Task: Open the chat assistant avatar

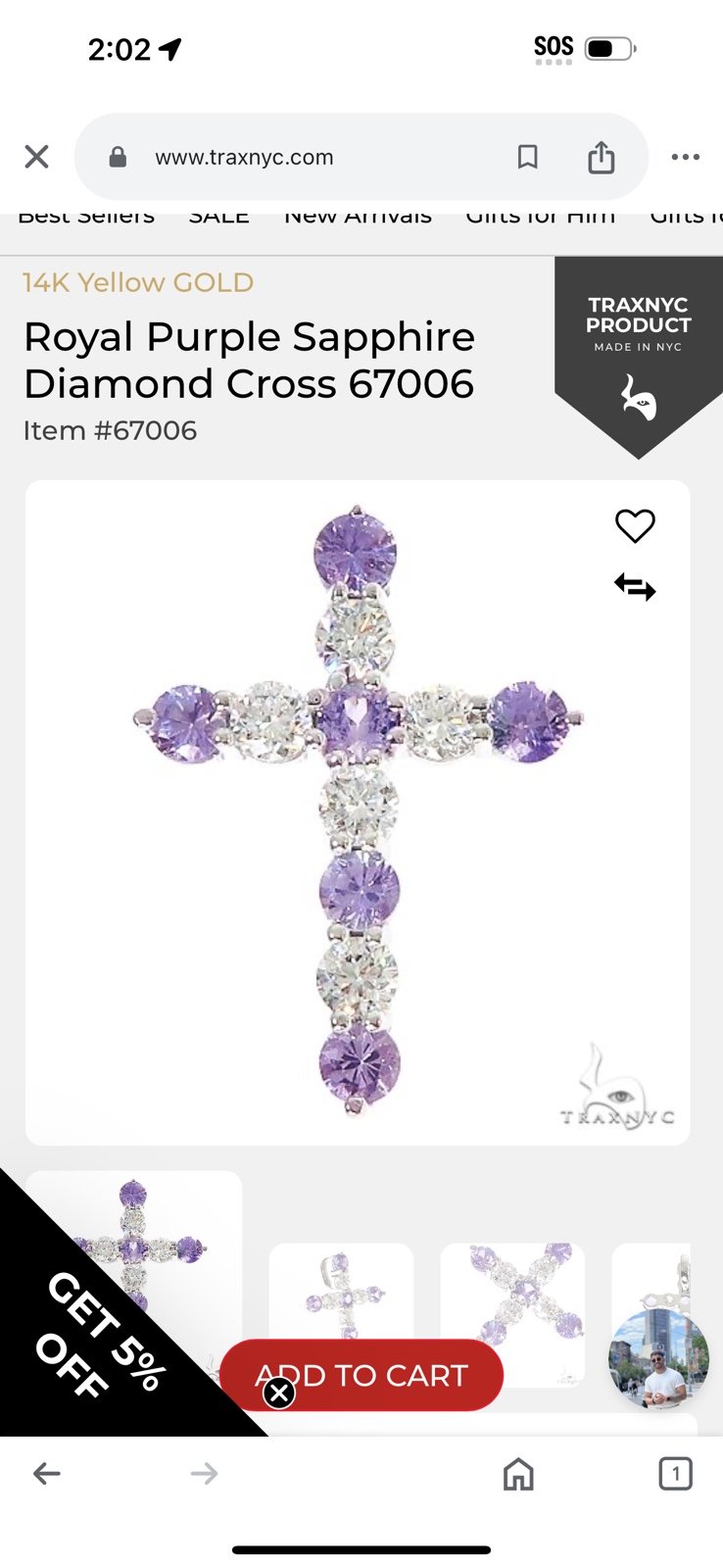Action: (x=658, y=1359)
